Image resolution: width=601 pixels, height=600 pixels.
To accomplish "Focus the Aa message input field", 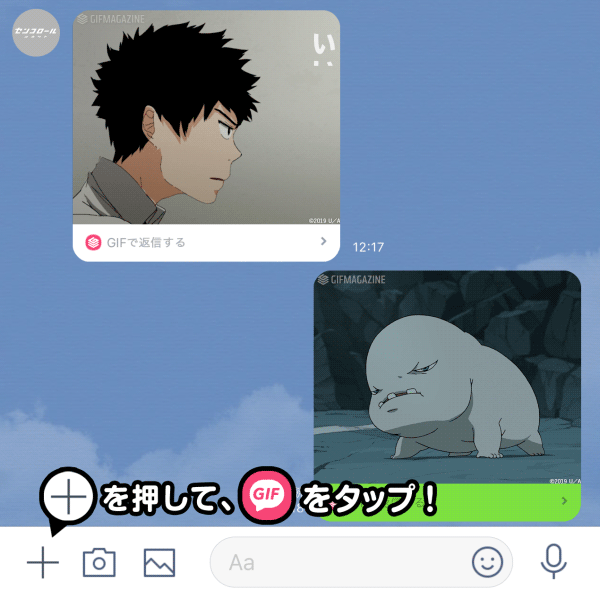I will click(x=340, y=562).
